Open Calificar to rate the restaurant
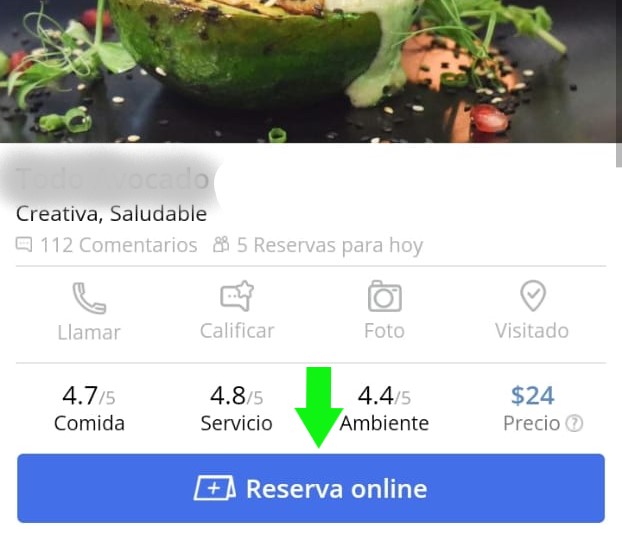This screenshot has width=622, height=540. 237,312
